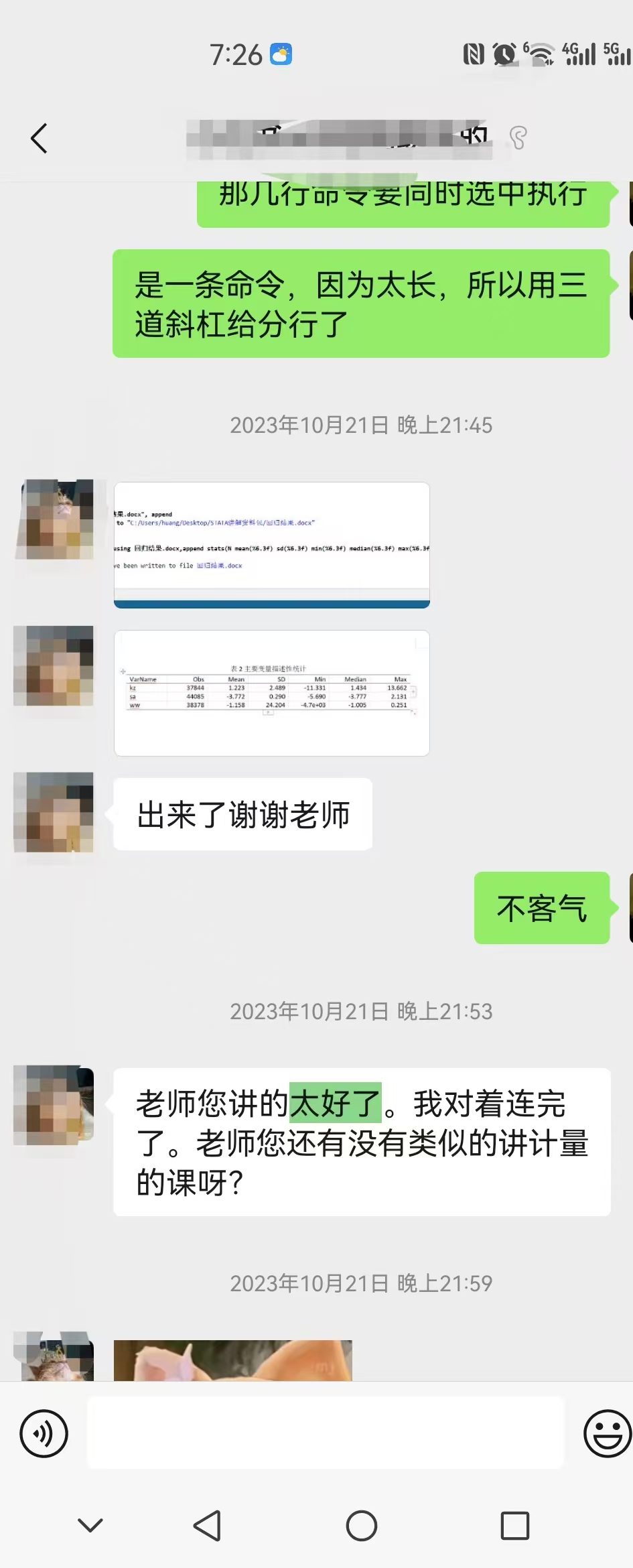633x1568 pixels.
Task: Open avatar beside 出来了谢谢老师 message
Action: point(54,812)
